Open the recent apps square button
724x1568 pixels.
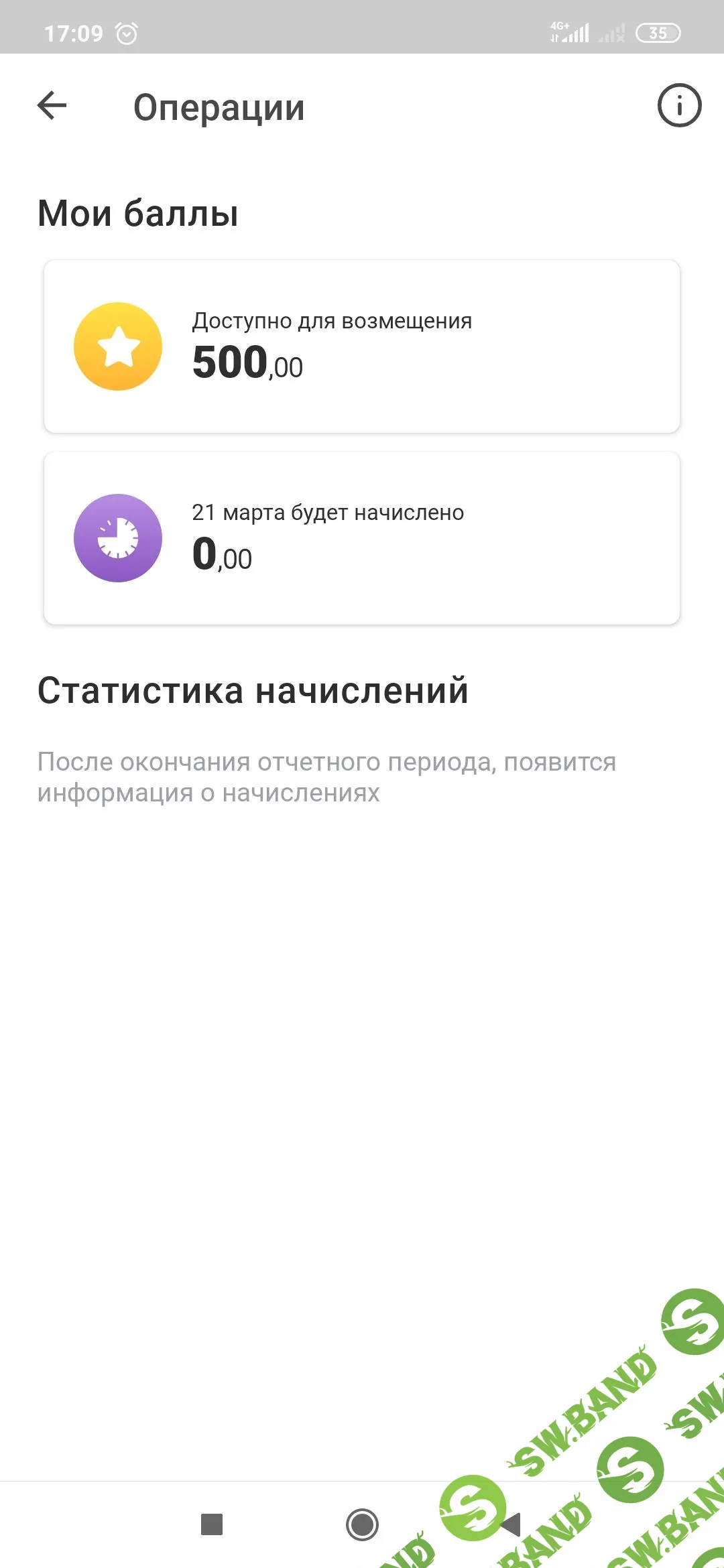pos(212,1524)
